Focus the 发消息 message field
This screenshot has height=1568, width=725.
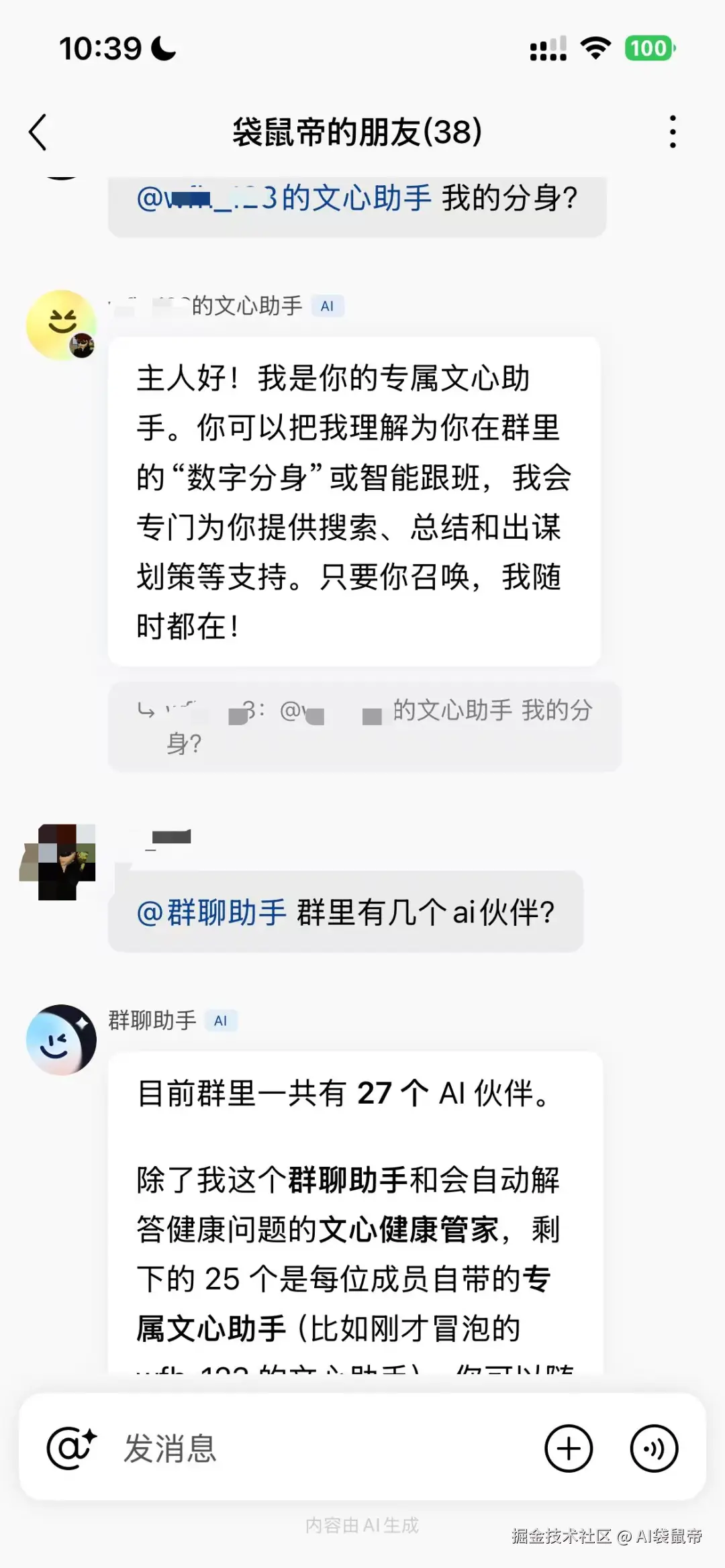click(322, 1449)
